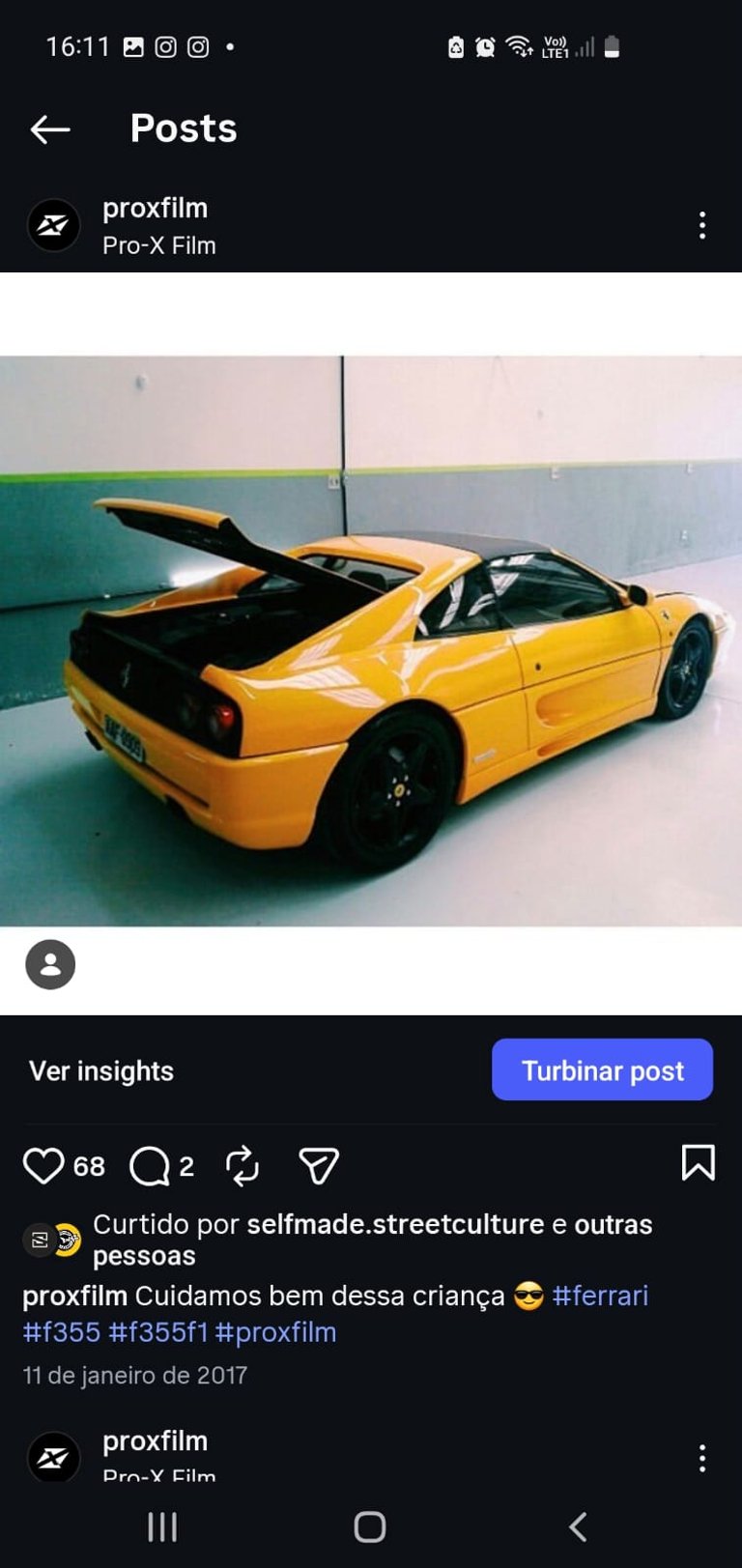Viewport: 742px width, 1568px height.
Task: View the #proxfilm hashtag
Action: click(275, 1332)
